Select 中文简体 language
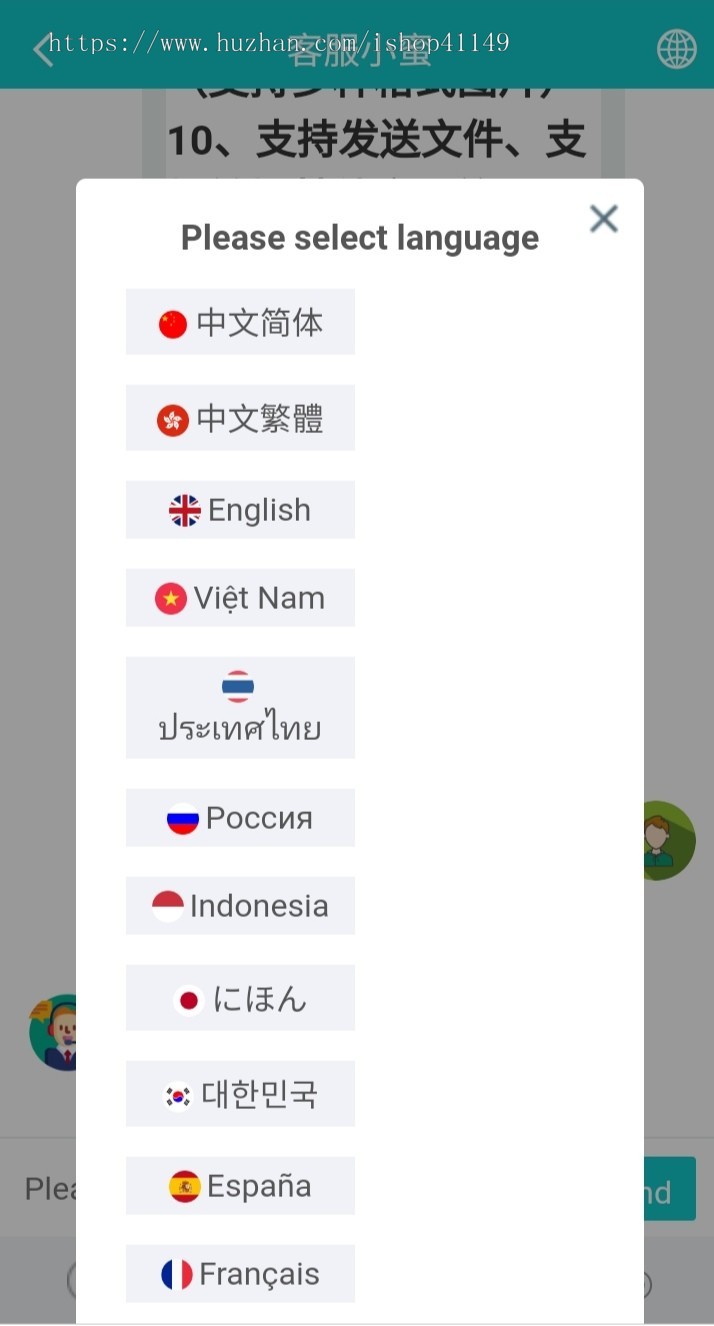Viewport: 714px width, 1326px height. 240,322
